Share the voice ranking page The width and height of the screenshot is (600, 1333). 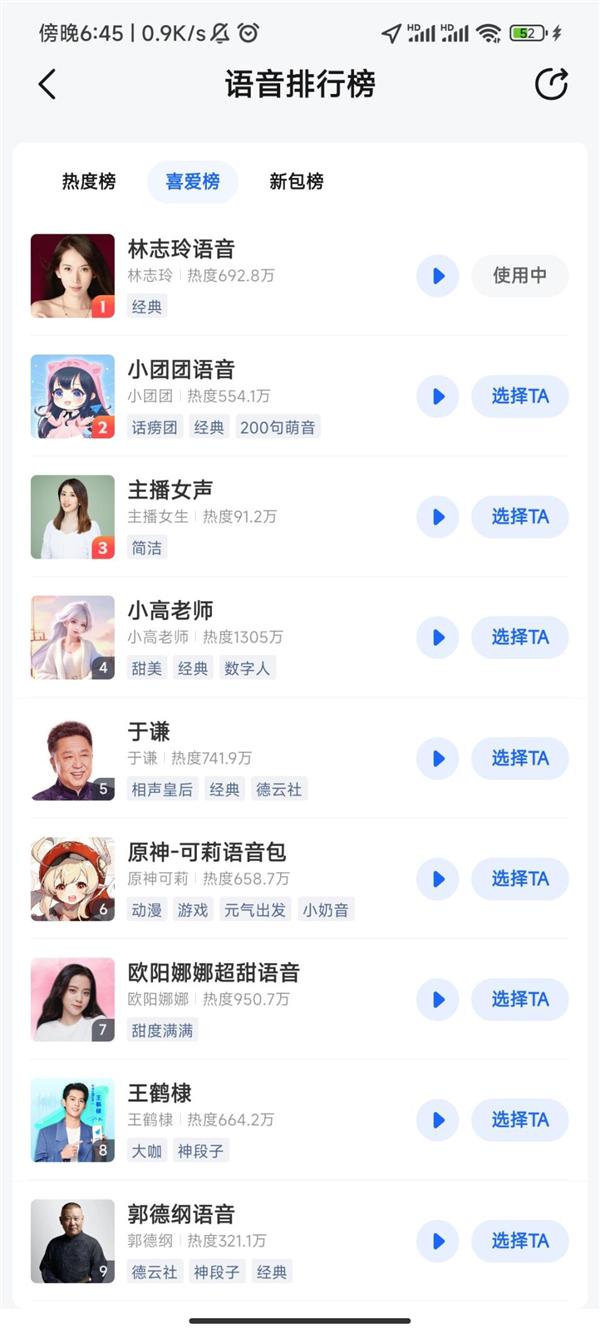point(551,84)
